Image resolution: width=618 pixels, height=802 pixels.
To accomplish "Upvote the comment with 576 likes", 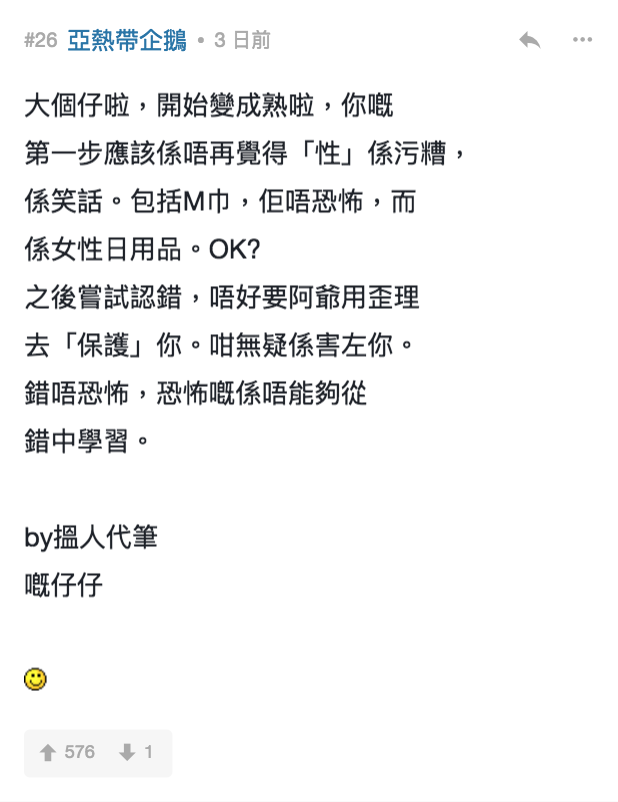I will pos(48,752).
